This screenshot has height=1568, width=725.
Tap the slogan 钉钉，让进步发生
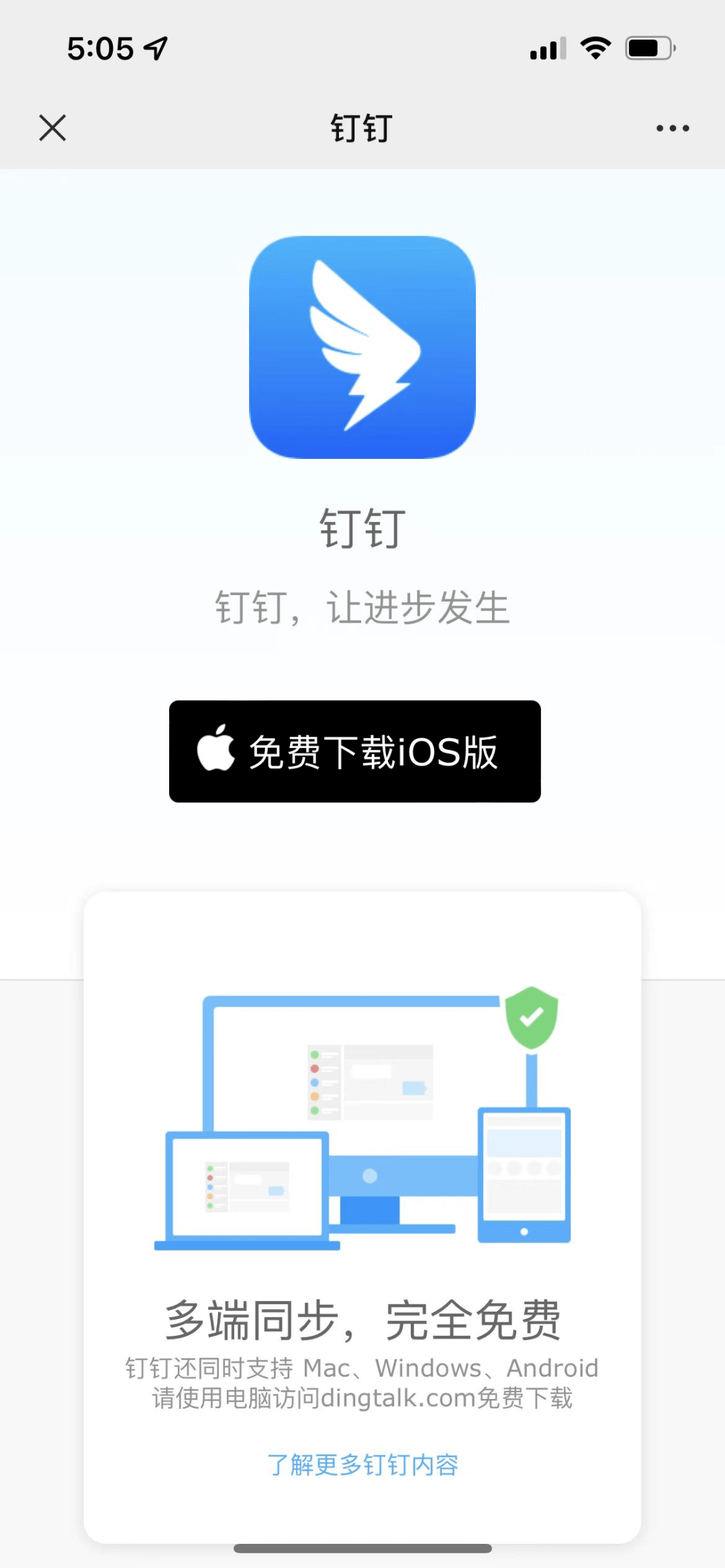tap(362, 606)
